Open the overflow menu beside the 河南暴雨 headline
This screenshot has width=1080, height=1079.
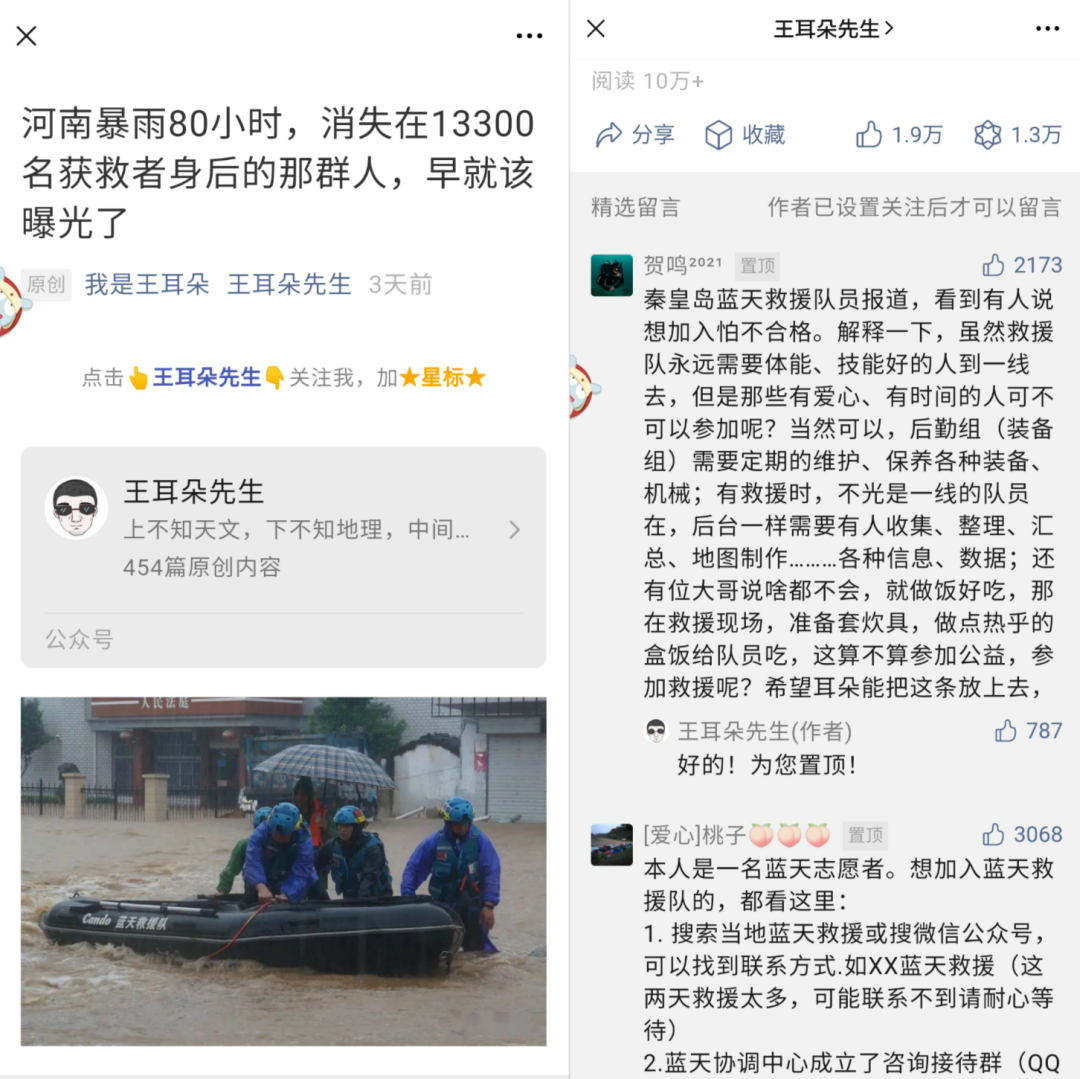pyautogui.click(x=529, y=36)
